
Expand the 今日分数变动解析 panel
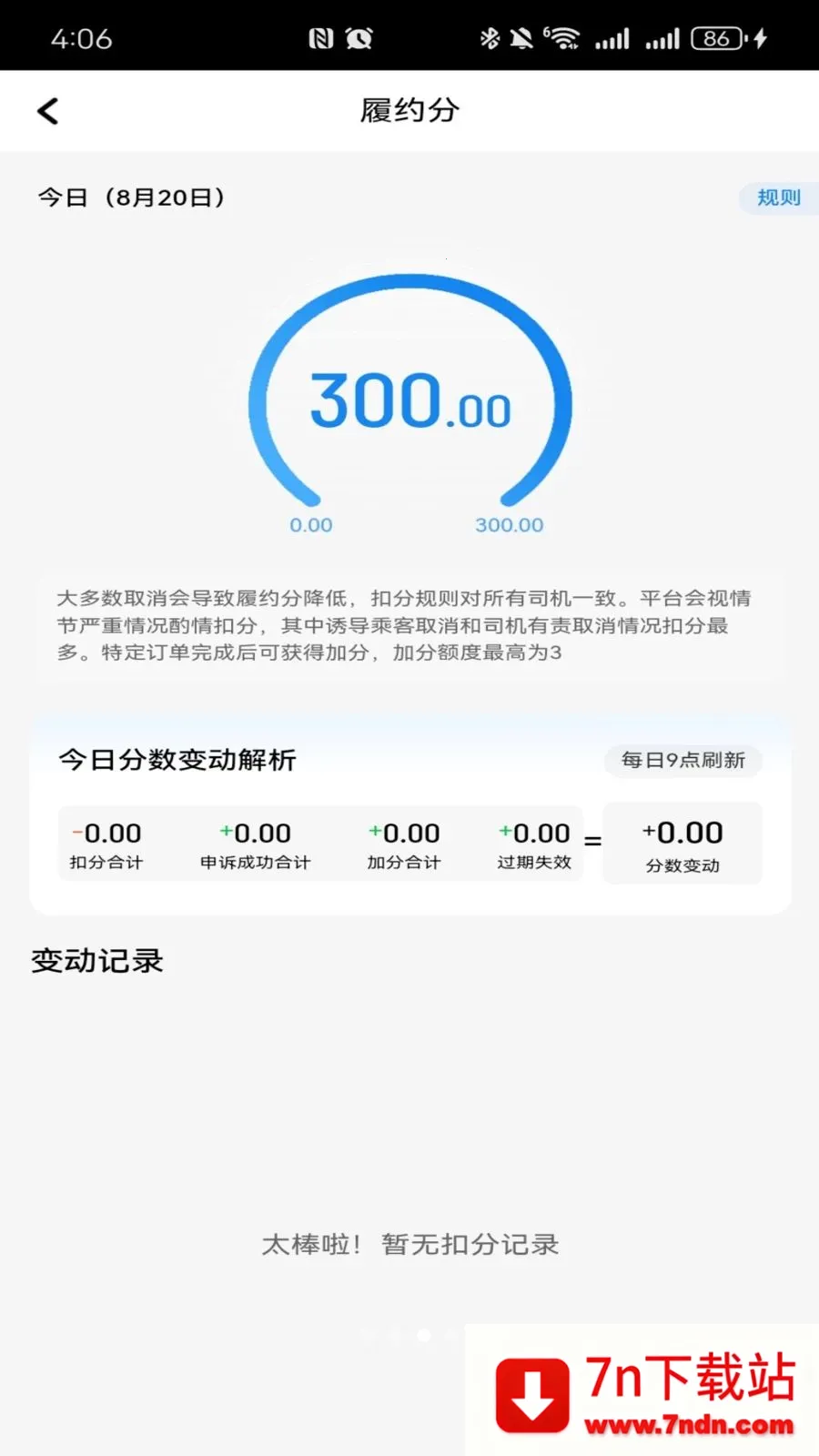[177, 760]
